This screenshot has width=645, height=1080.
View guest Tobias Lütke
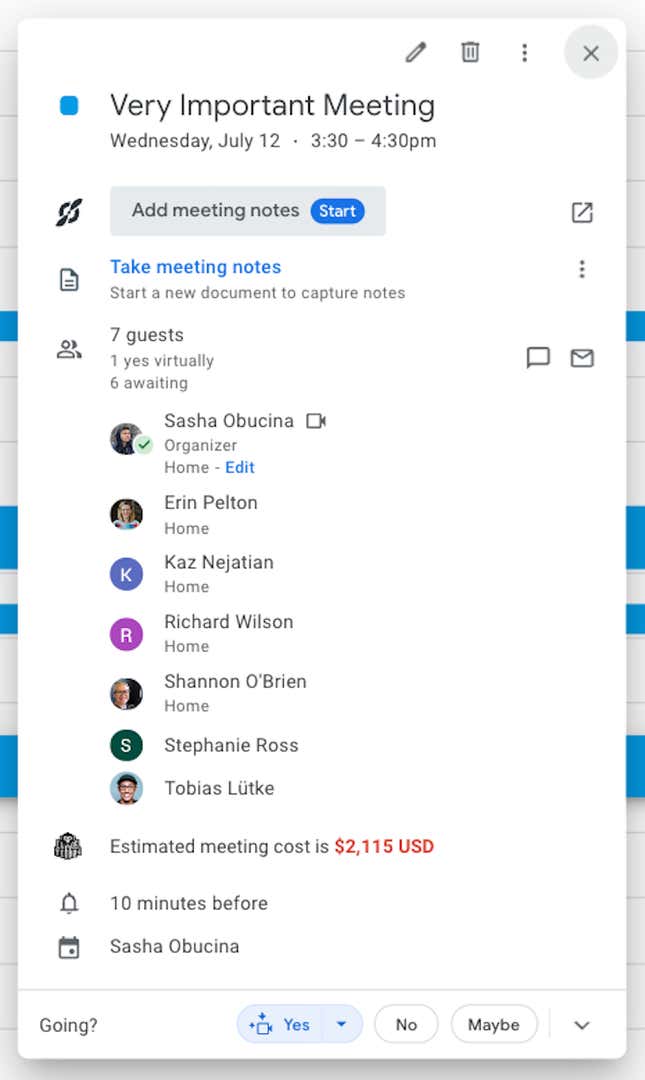click(x=218, y=788)
